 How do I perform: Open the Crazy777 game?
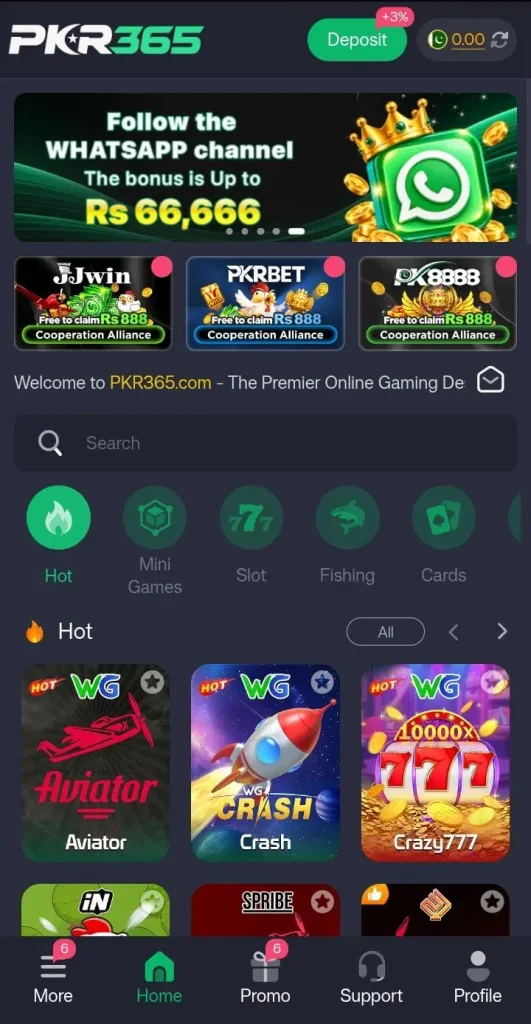click(436, 762)
